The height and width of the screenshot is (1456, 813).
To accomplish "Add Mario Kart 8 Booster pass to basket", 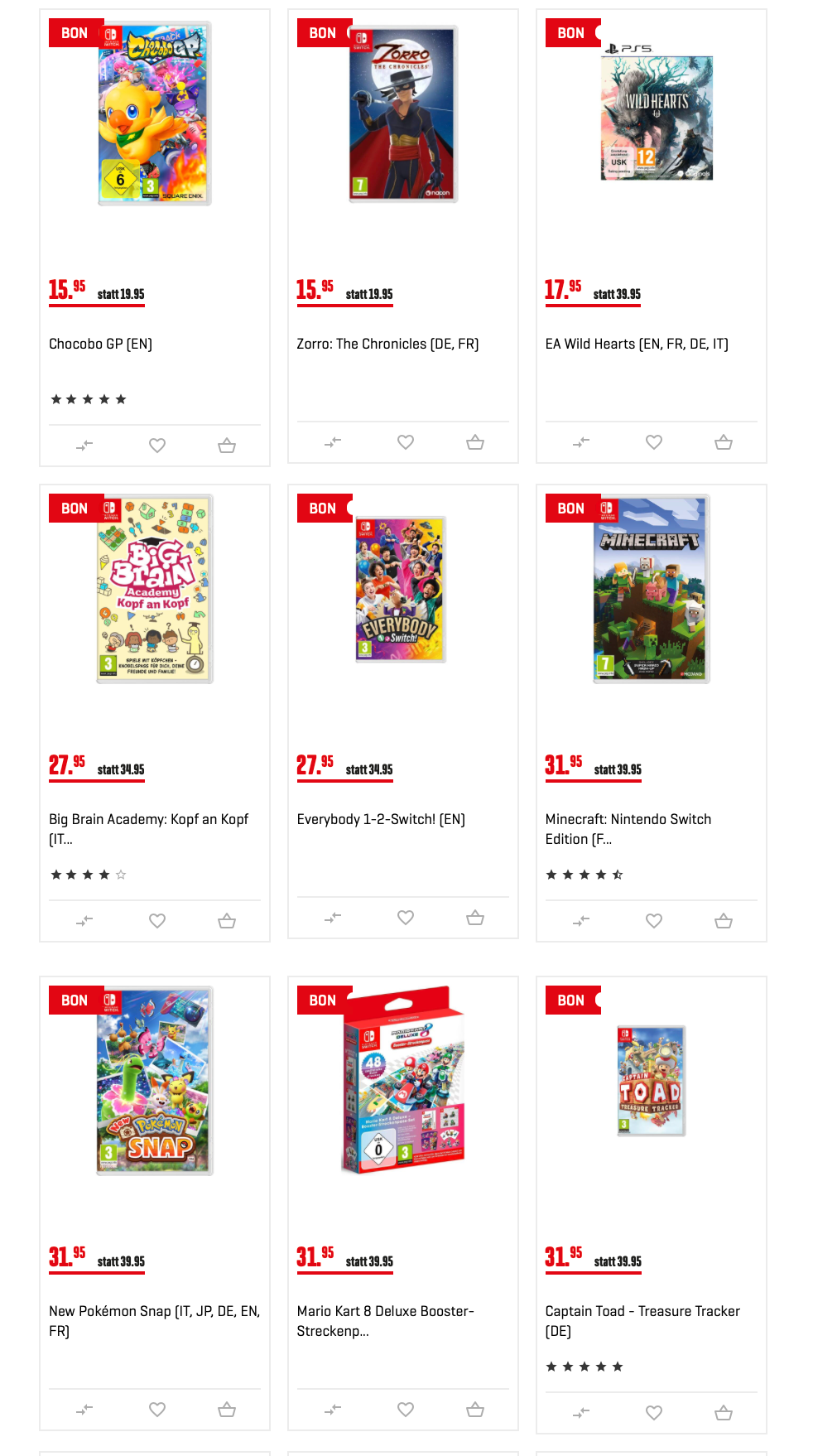I will pyautogui.click(x=475, y=1410).
